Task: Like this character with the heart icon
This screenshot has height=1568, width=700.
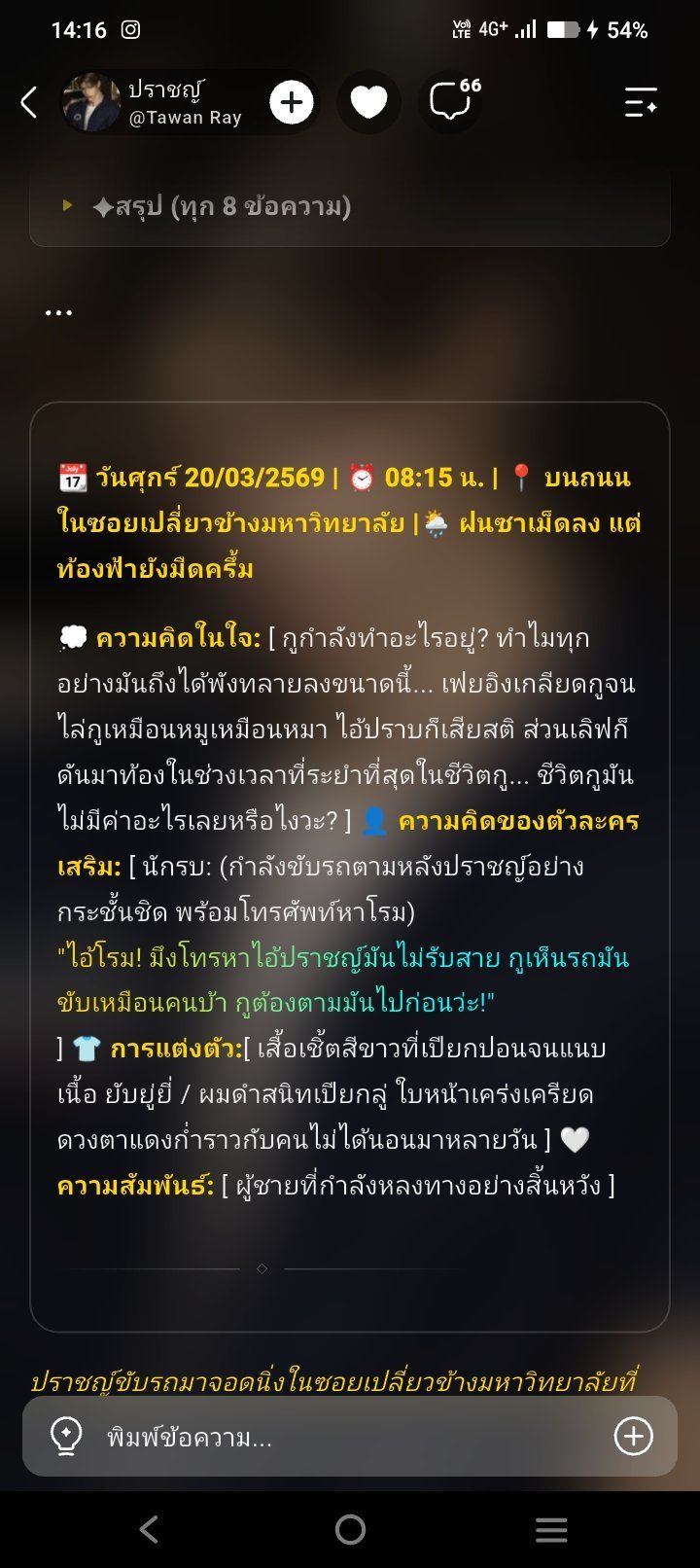Action: pos(368,101)
